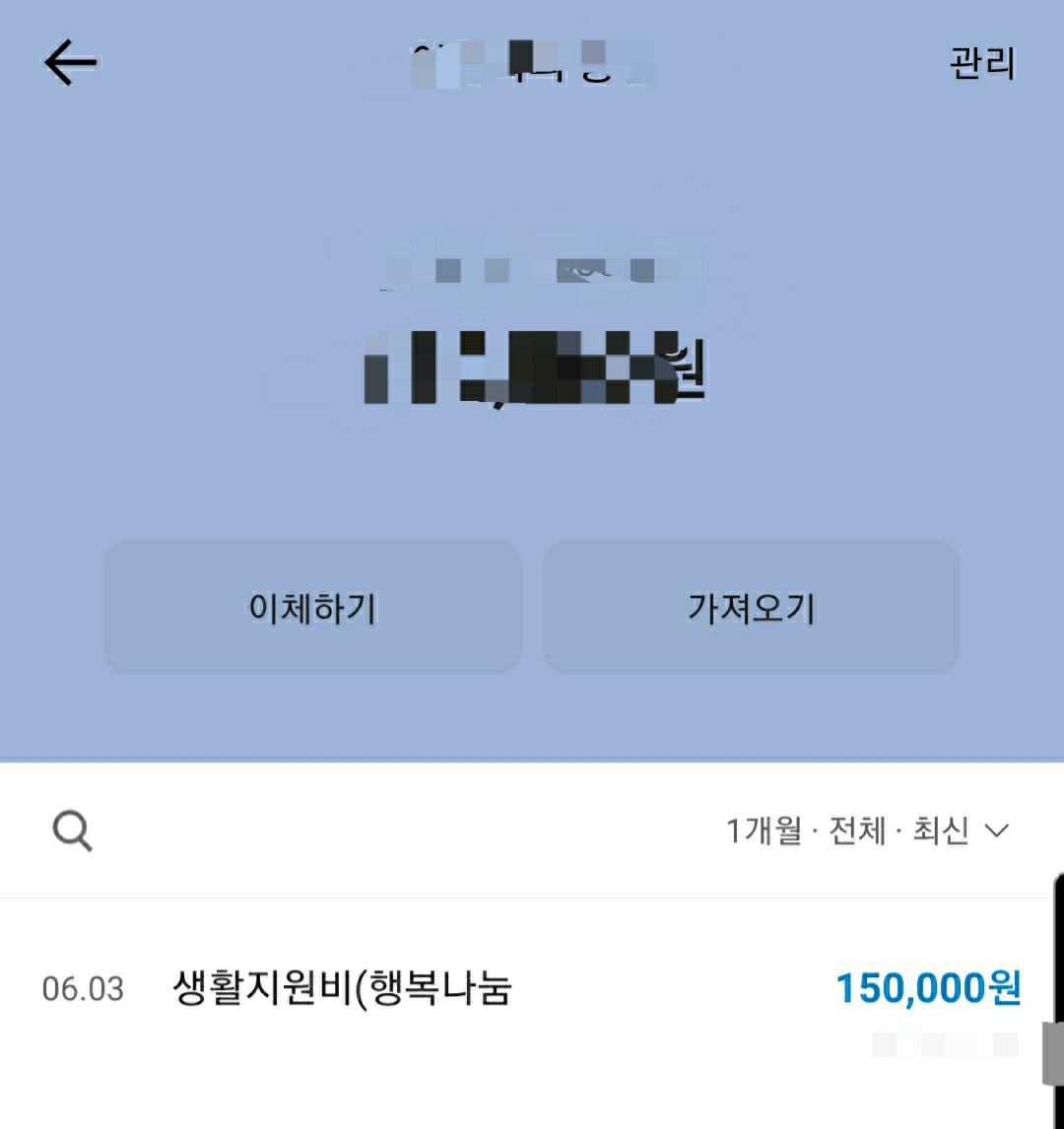
Task: Open the transaction search magnifier icon
Action: coord(70,830)
